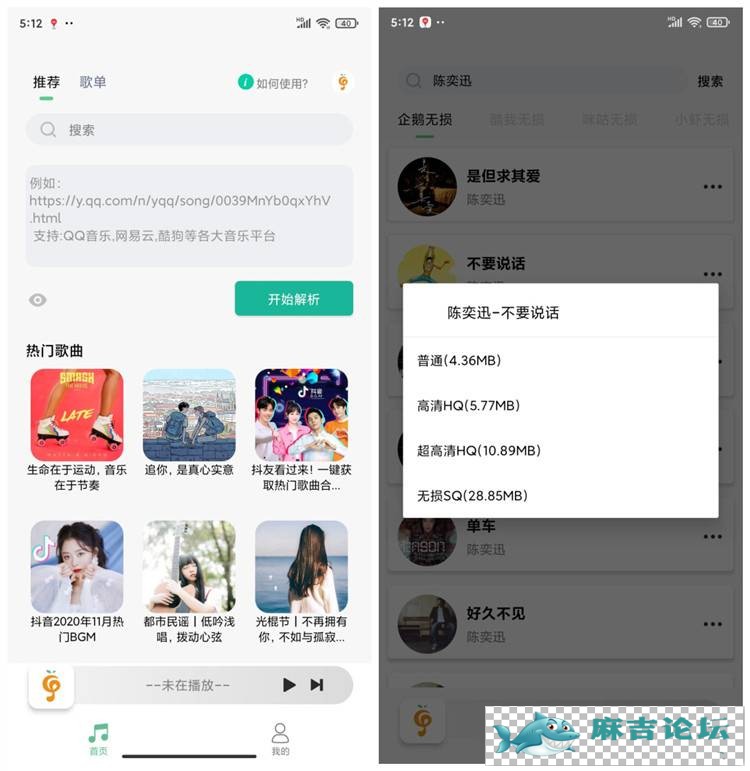Play the current track in mini player
This screenshot has width=750, height=771.
(x=289, y=685)
